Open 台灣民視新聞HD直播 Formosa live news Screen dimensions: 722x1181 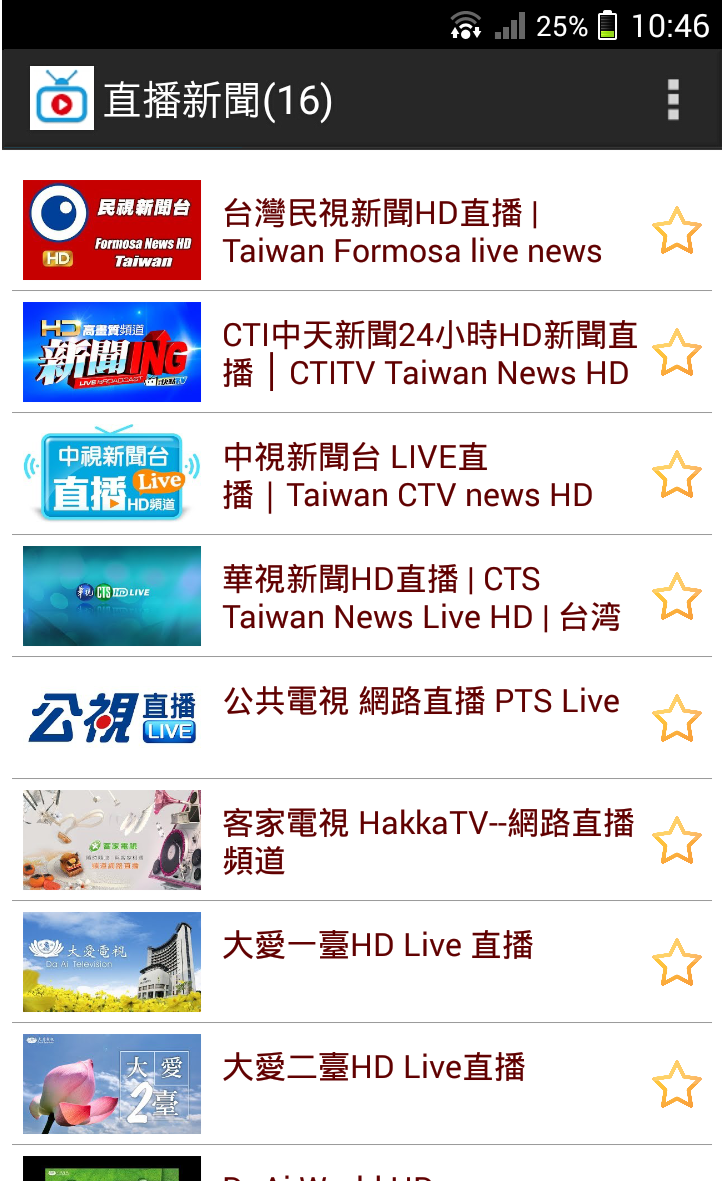pyautogui.click(x=412, y=232)
